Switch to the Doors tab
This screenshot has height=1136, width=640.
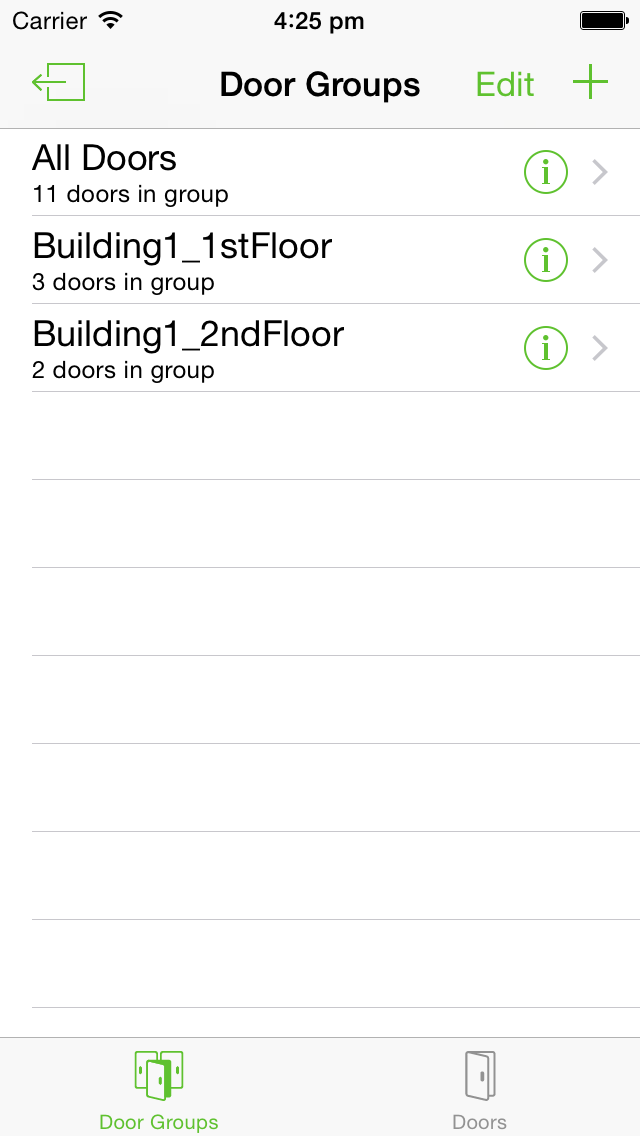(x=480, y=1089)
